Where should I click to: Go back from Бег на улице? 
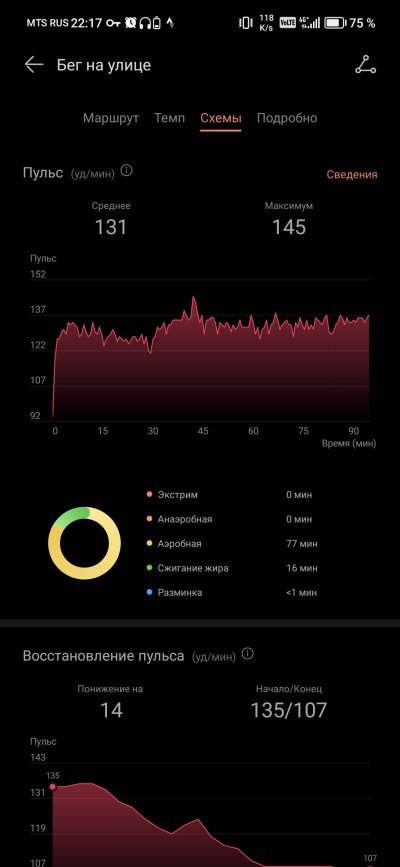34,65
